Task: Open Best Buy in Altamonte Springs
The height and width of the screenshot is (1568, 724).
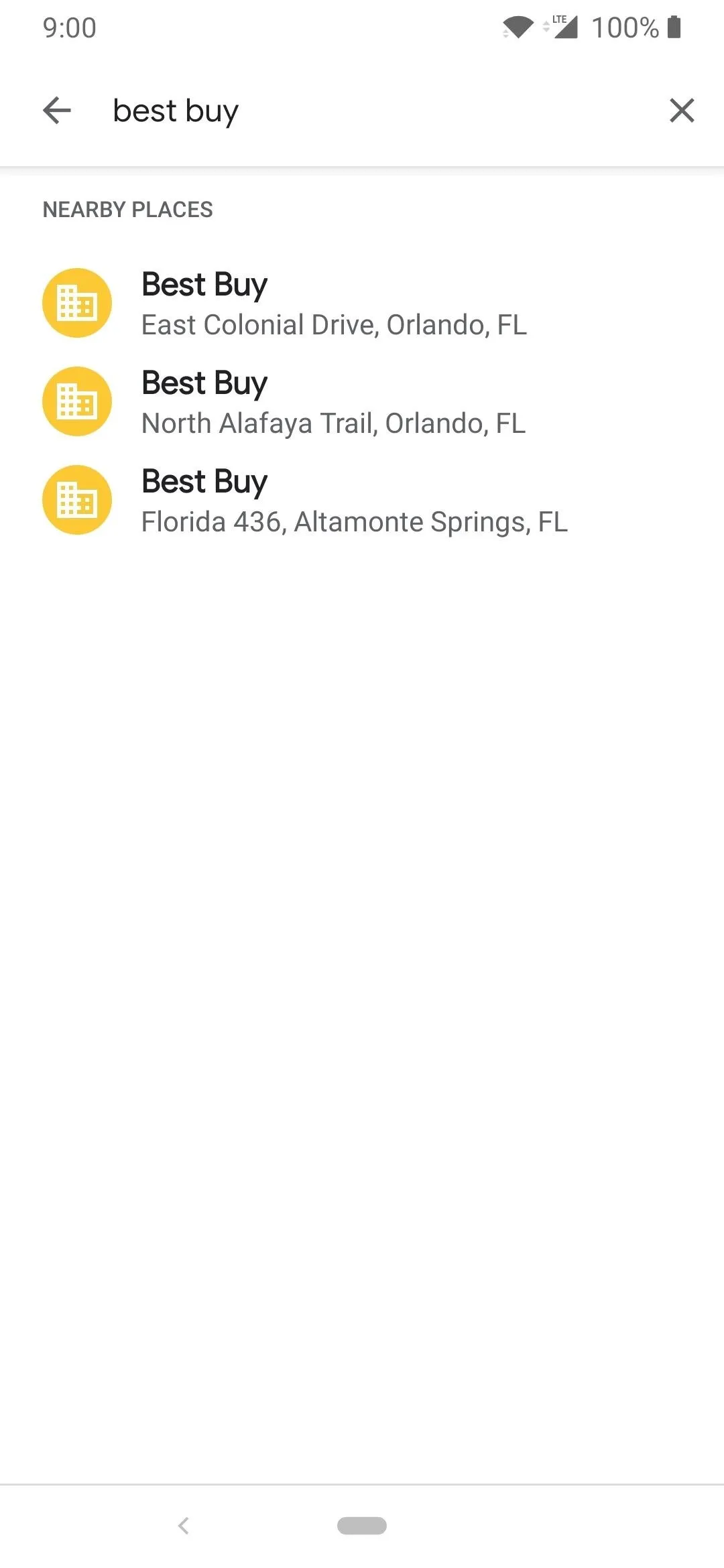Action: 362,500
